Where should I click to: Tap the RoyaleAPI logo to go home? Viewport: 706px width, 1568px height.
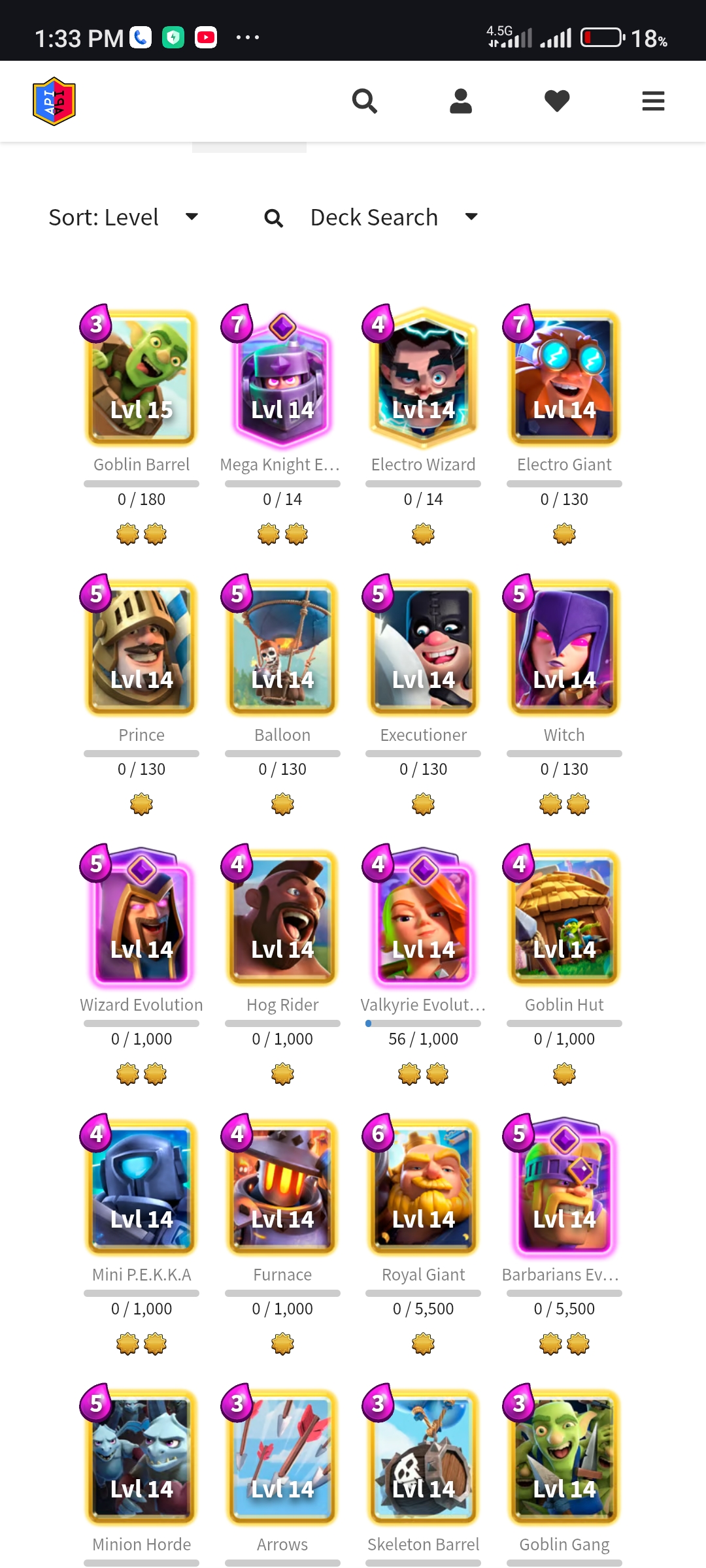54,101
